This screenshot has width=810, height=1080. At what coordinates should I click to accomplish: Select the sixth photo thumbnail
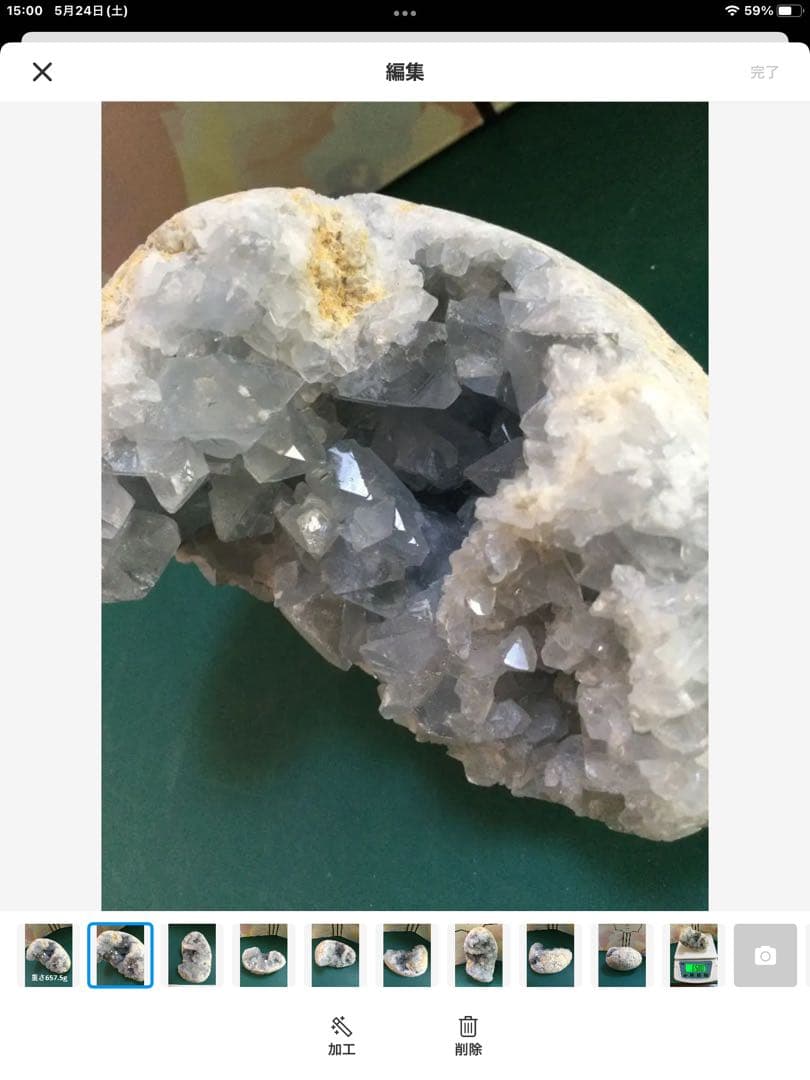pos(407,955)
